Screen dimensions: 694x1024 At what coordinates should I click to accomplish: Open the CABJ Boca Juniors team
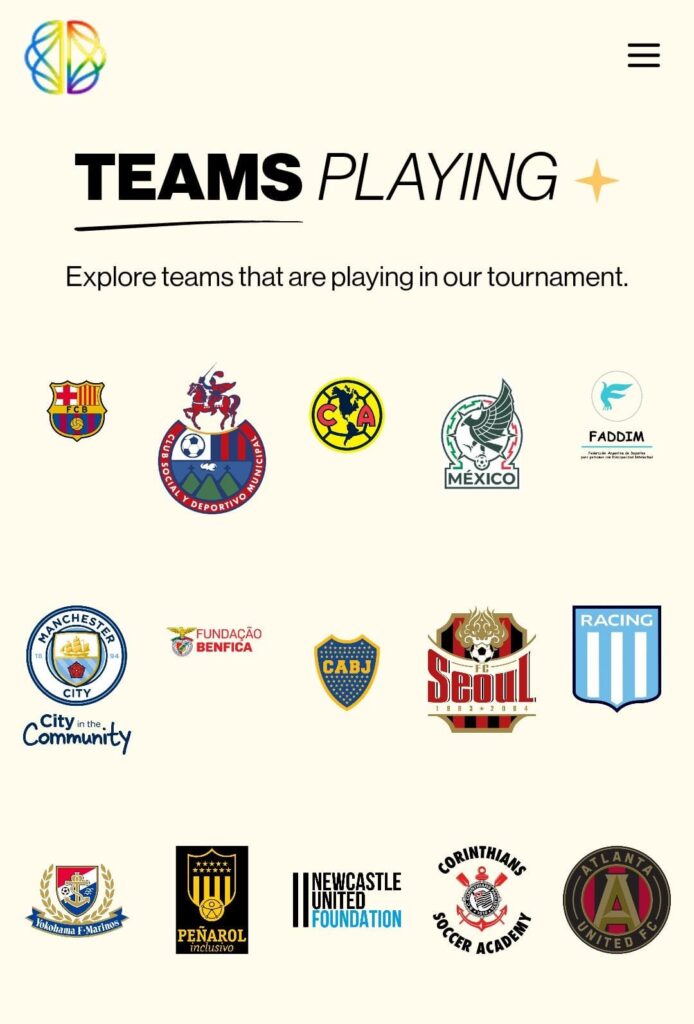[x=347, y=672]
